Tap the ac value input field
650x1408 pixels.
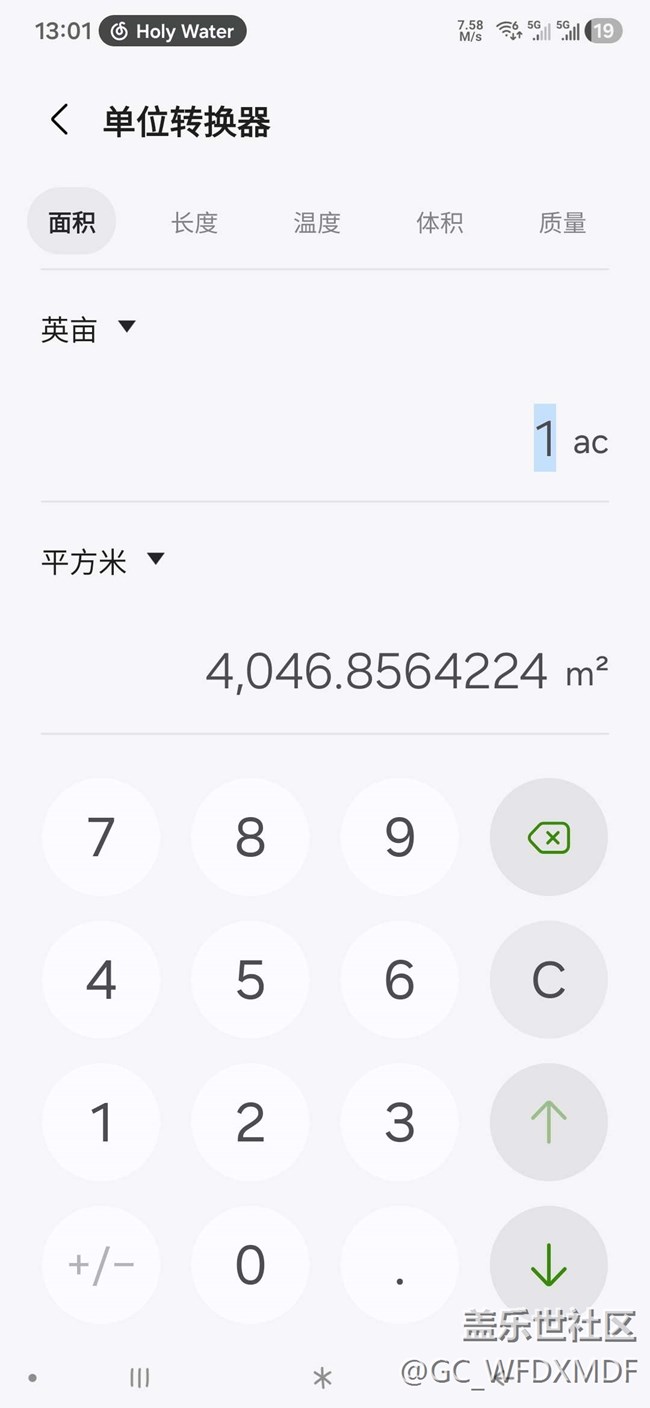point(544,440)
